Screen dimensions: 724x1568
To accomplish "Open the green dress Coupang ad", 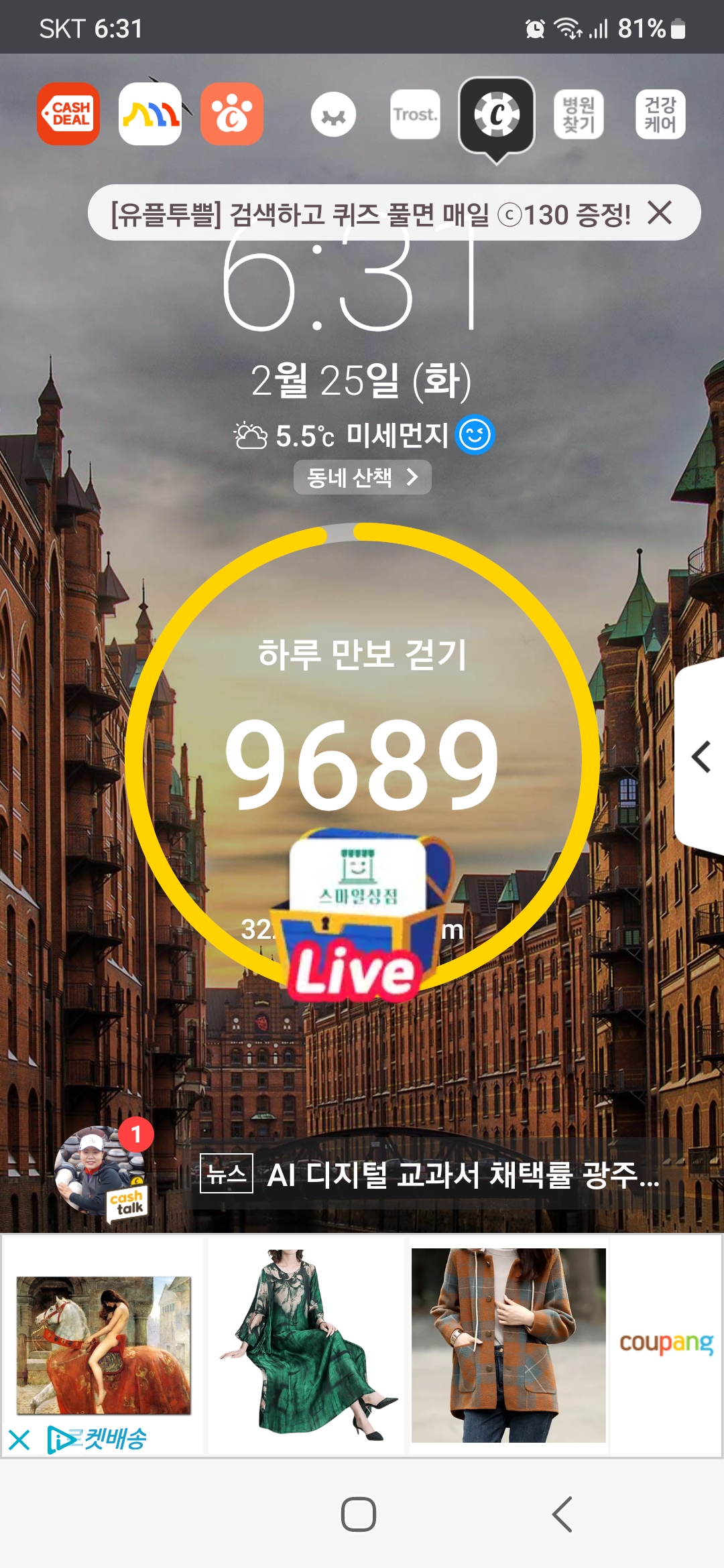I will pyautogui.click(x=306, y=1344).
